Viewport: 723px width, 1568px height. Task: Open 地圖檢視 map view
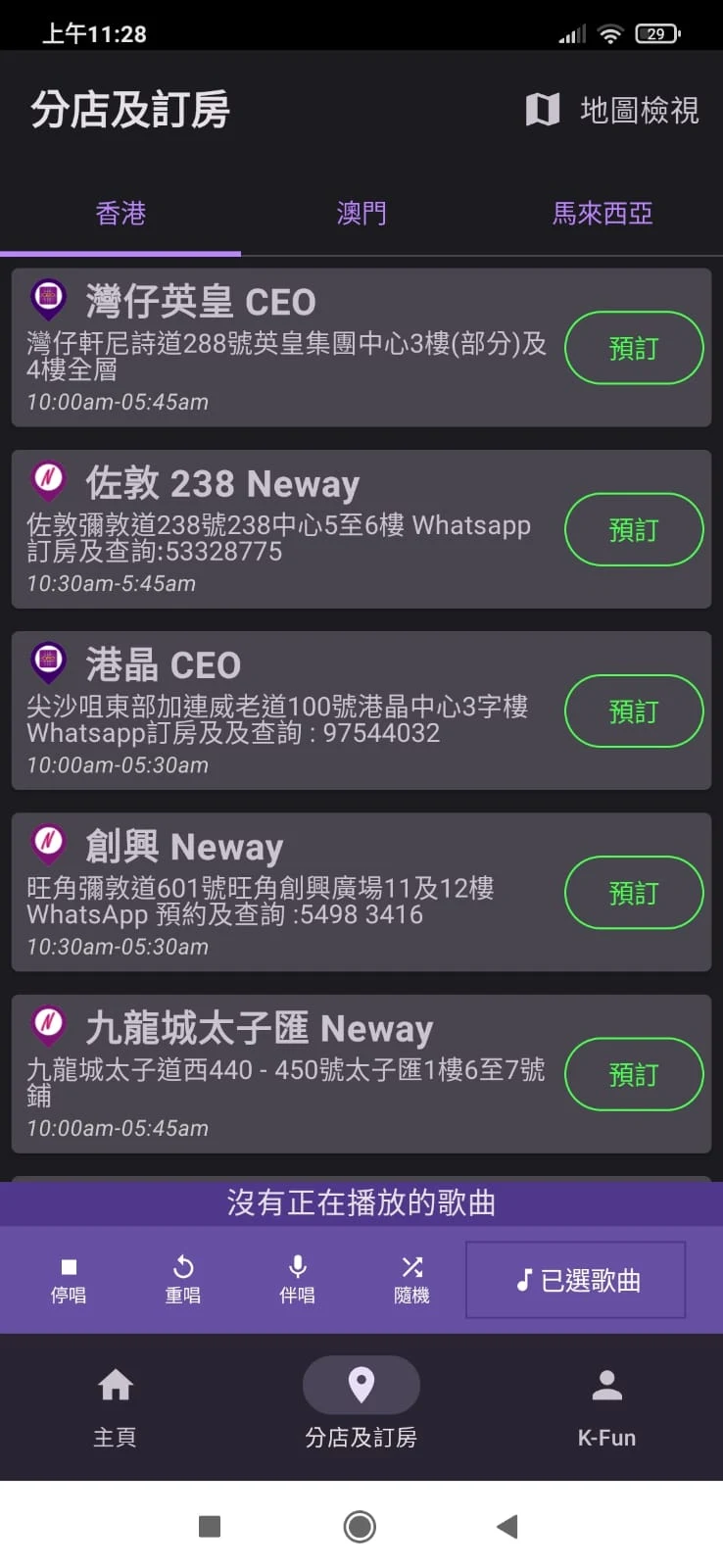point(612,110)
